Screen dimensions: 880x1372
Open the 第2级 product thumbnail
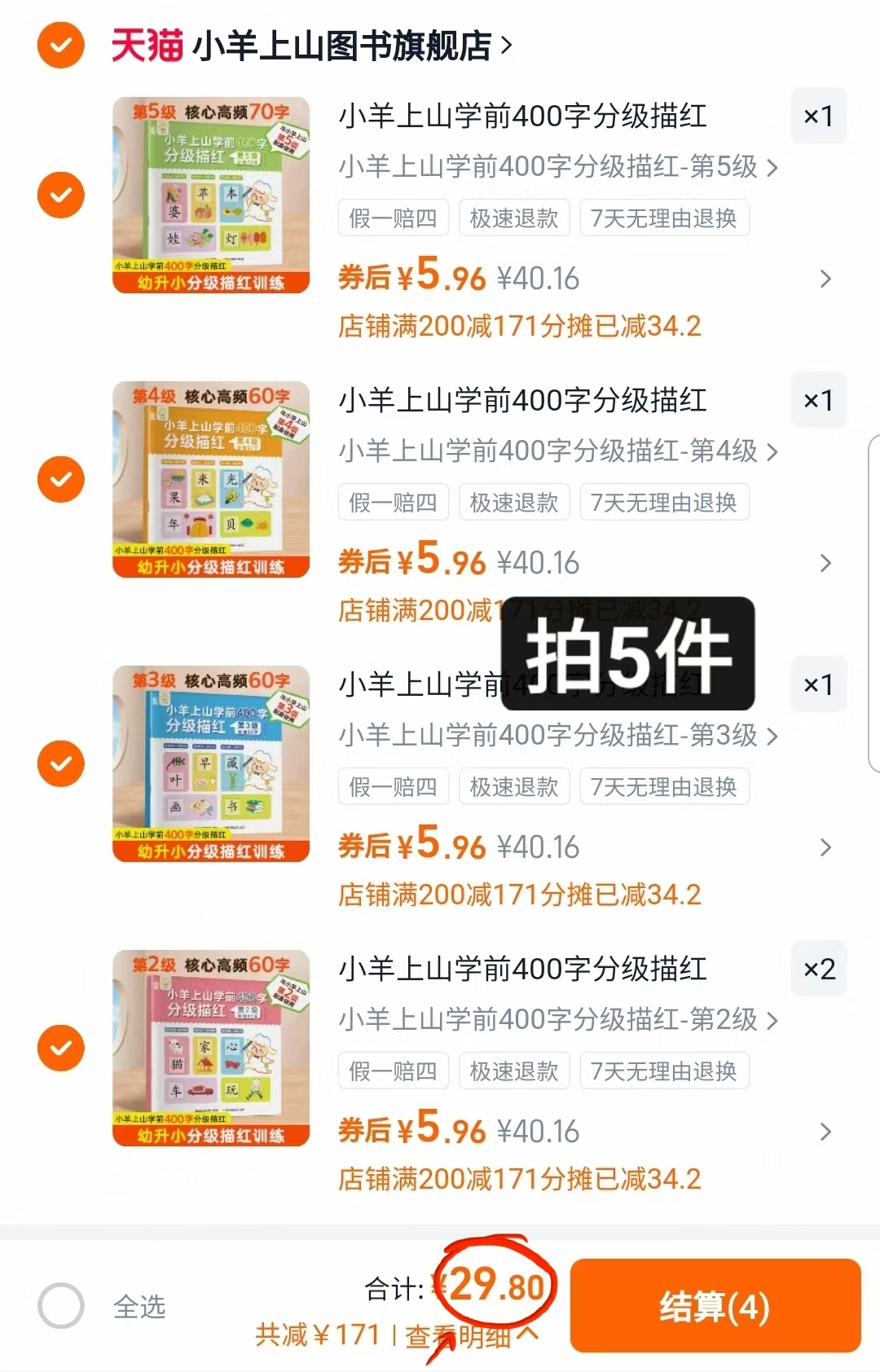point(210,1047)
